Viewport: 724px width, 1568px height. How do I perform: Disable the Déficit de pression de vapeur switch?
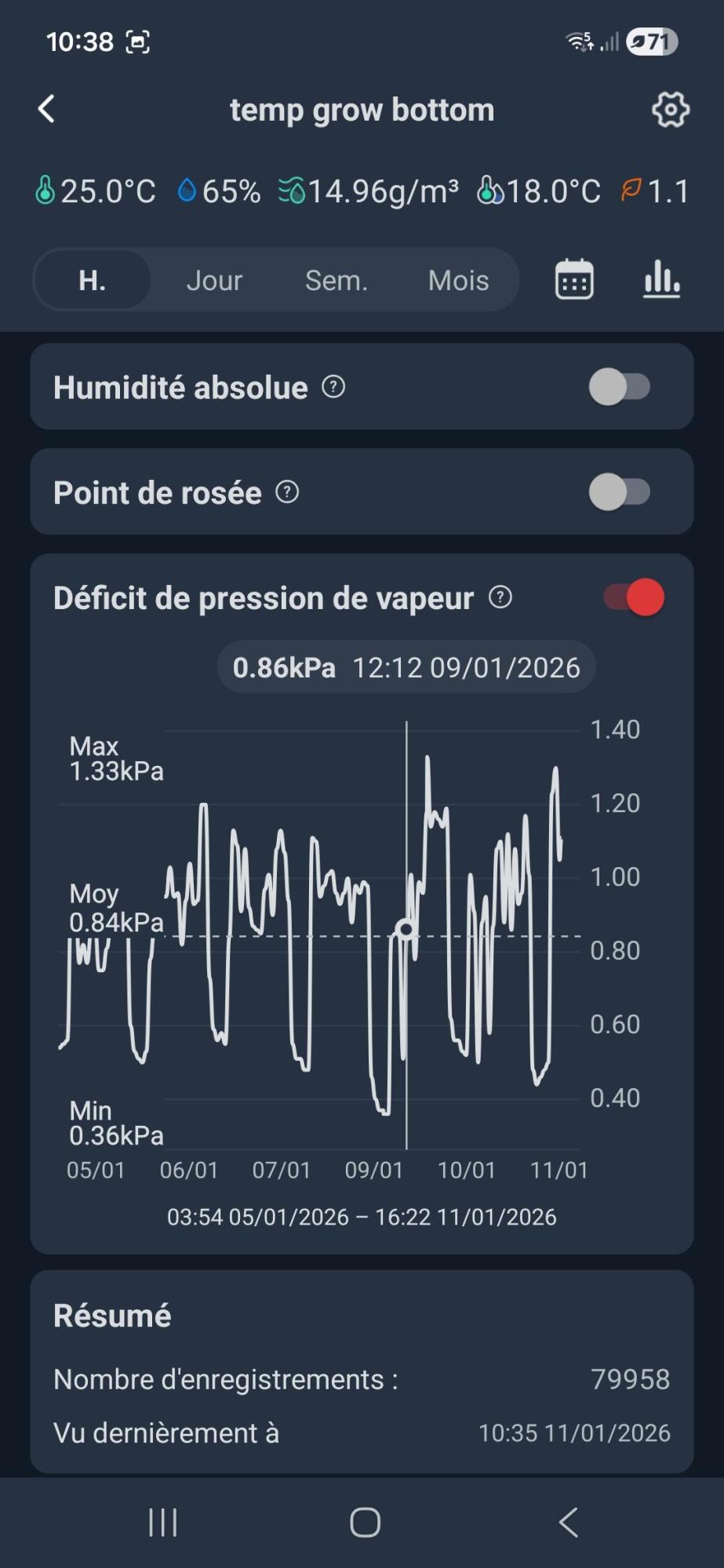click(x=634, y=597)
